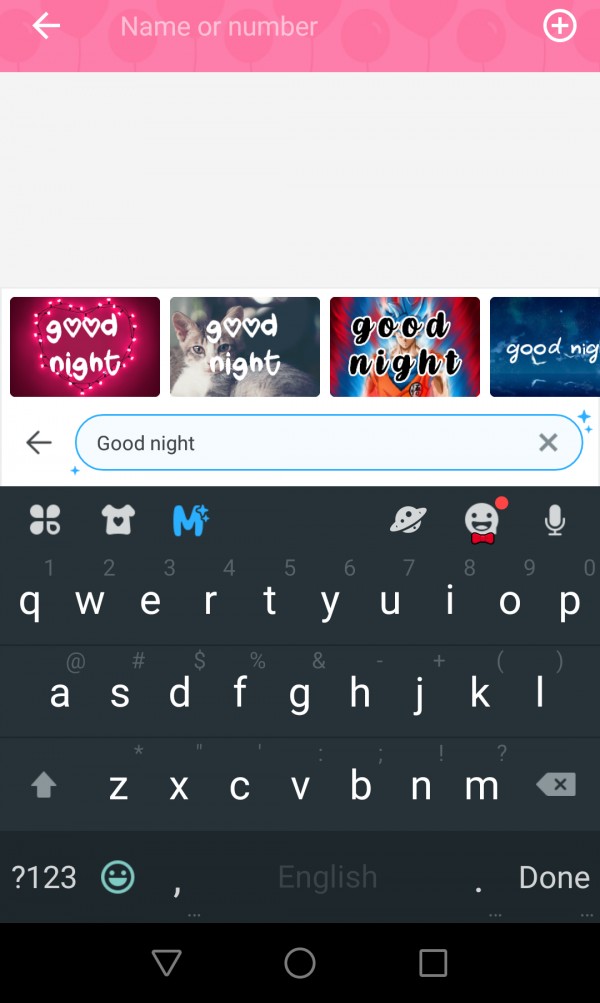
Task: Open the planet icon in keyboard toolbar
Action: click(408, 520)
